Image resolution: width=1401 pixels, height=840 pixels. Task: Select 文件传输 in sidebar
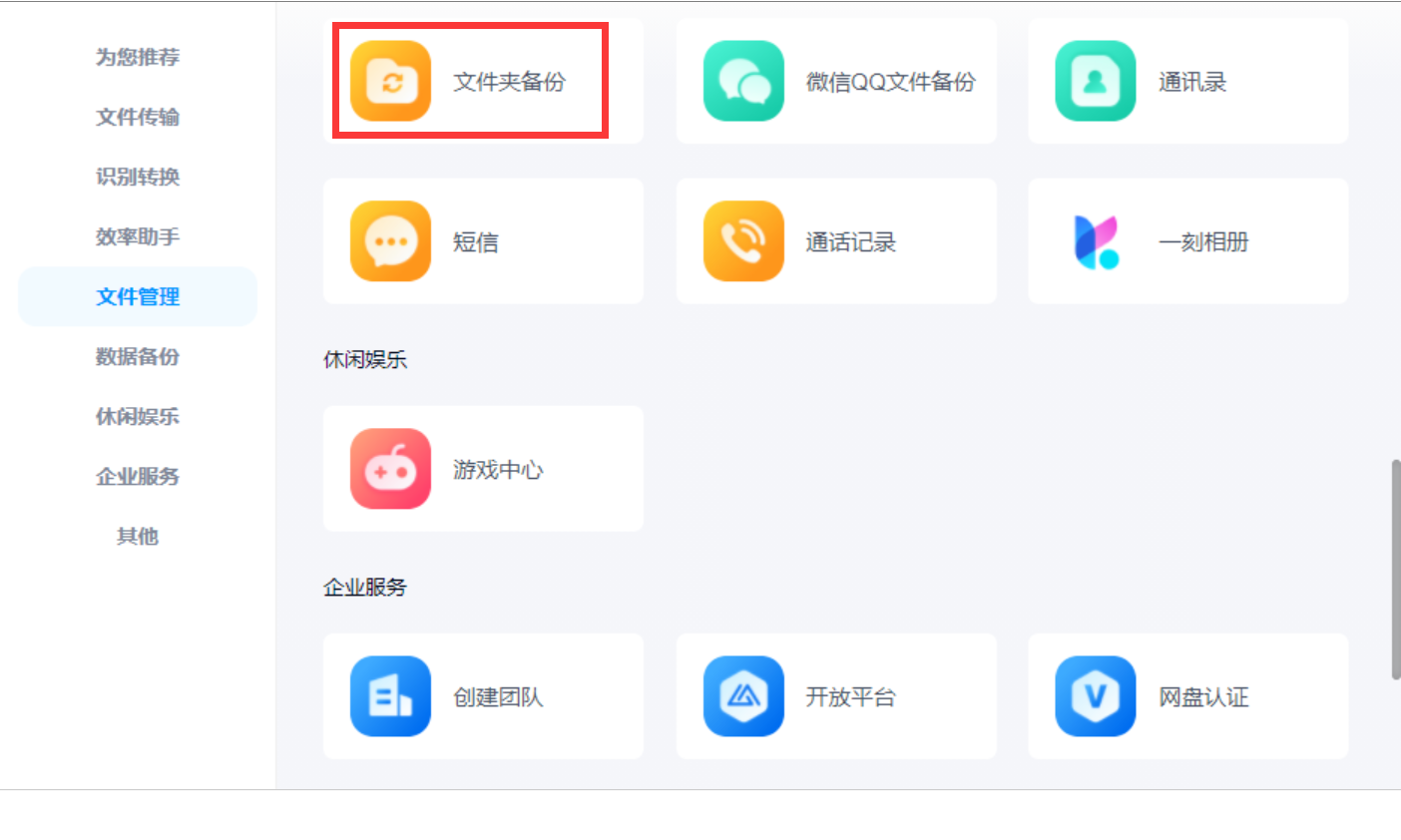click(x=138, y=117)
